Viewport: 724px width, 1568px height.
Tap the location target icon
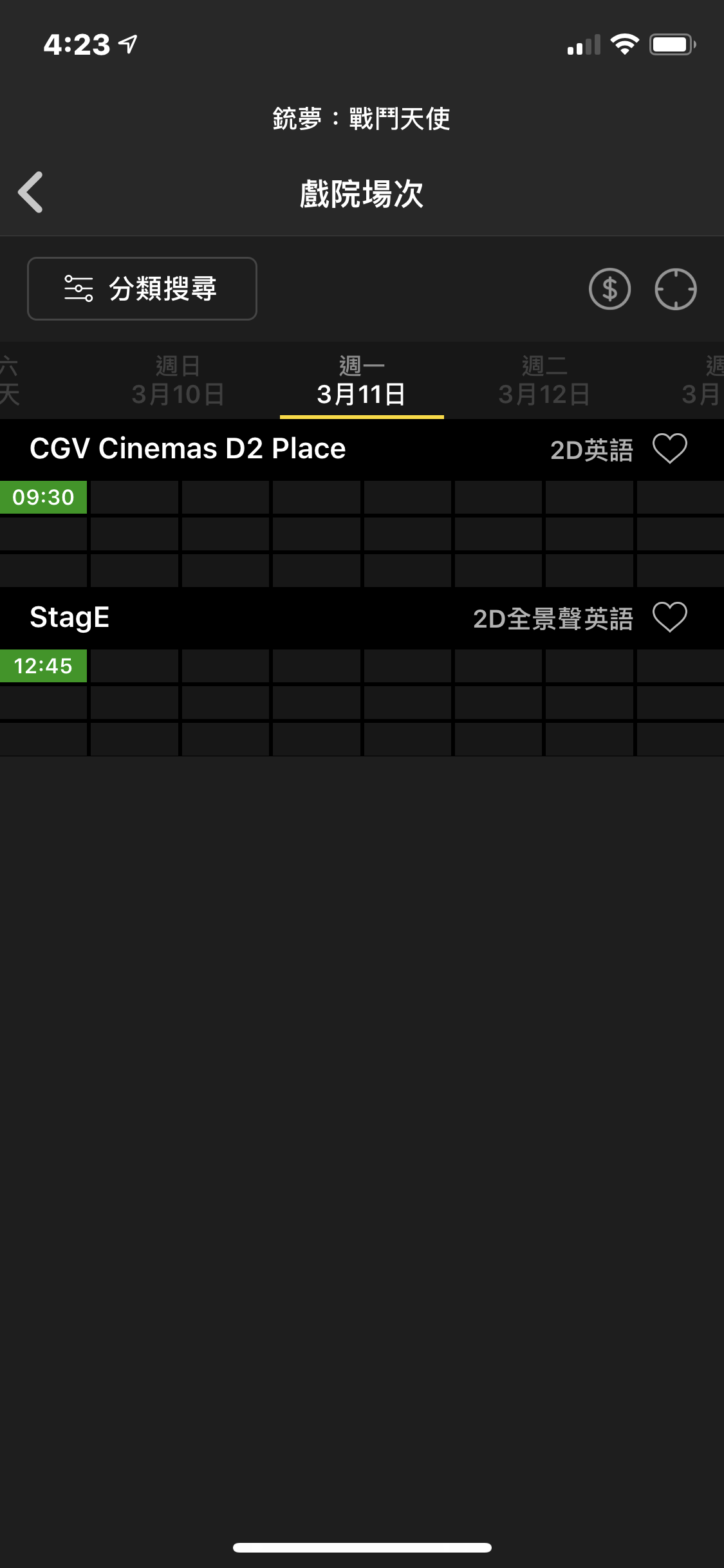click(676, 289)
